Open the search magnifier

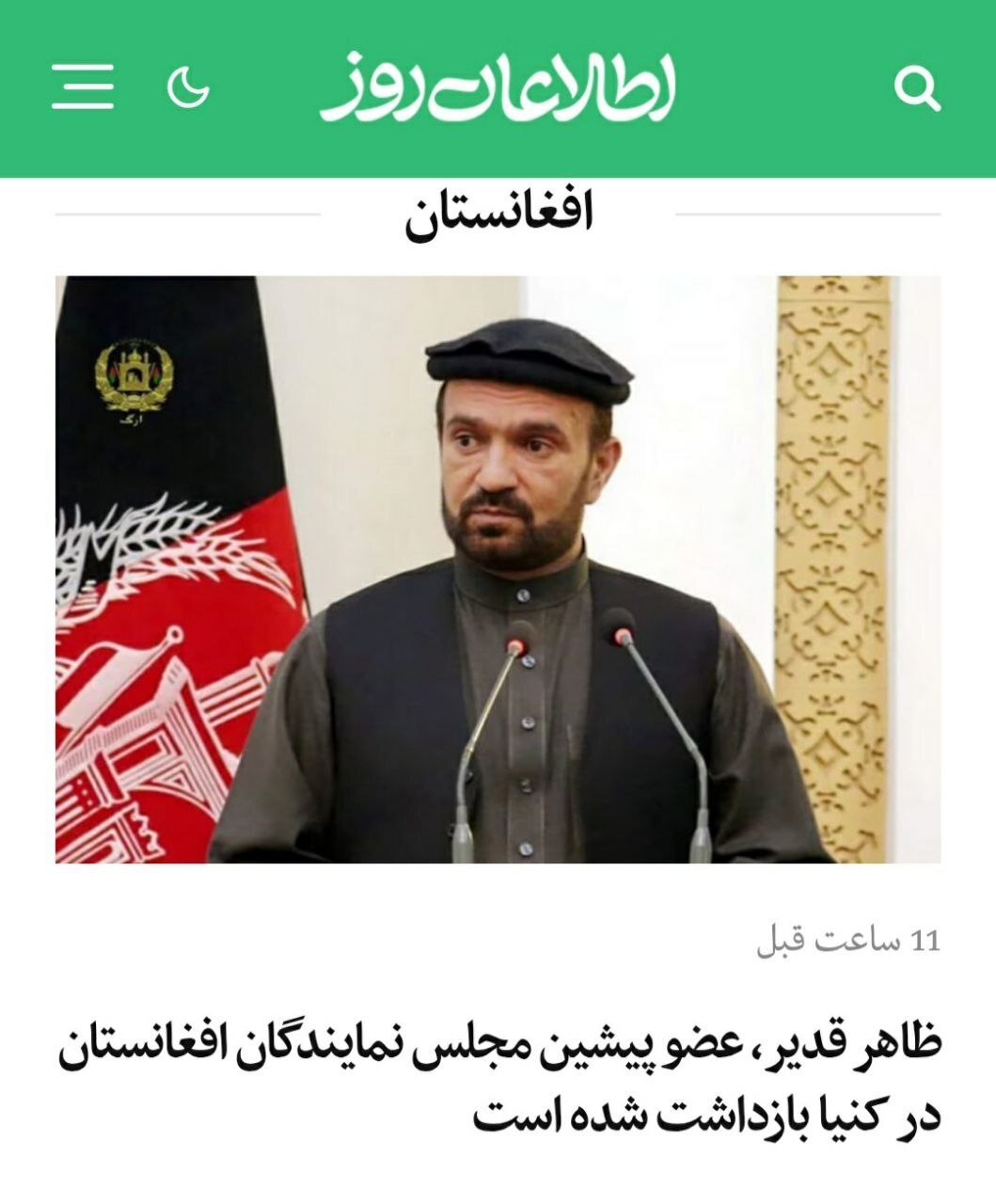915,89
